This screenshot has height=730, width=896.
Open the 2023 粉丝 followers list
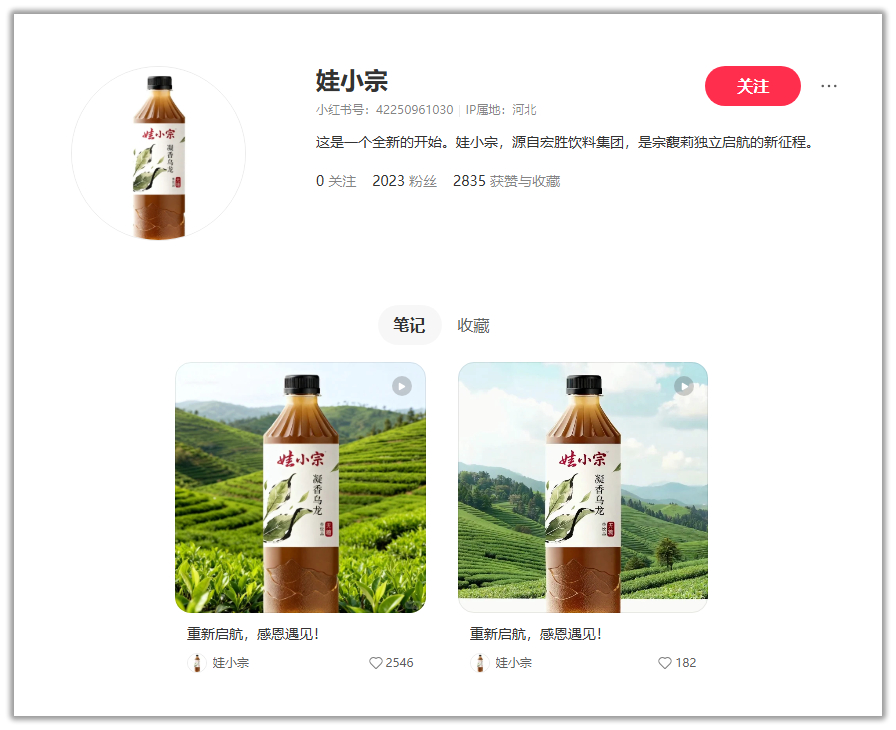click(x=404, y=181)
